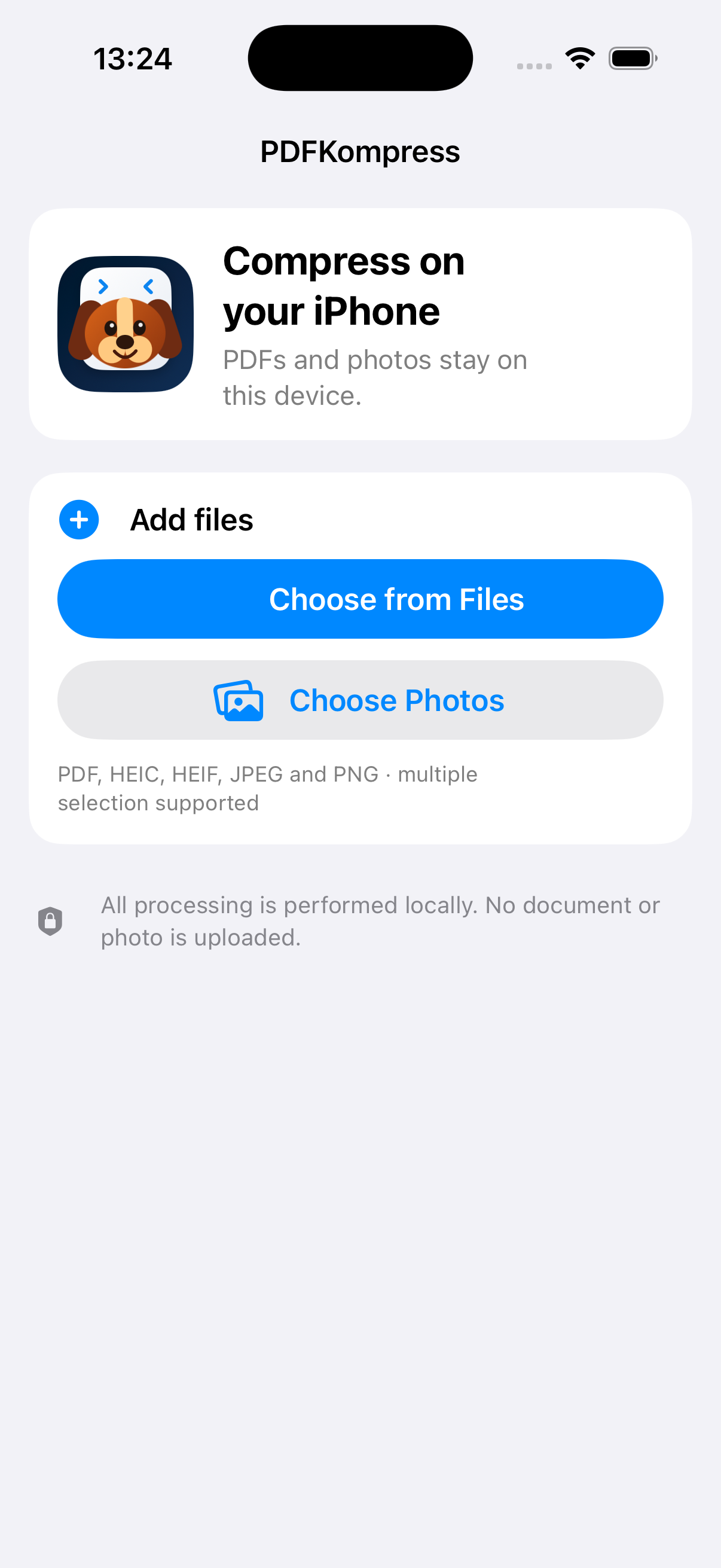Tap the Choose from Files button
721x1568 pixels.
tap(360, 599)
